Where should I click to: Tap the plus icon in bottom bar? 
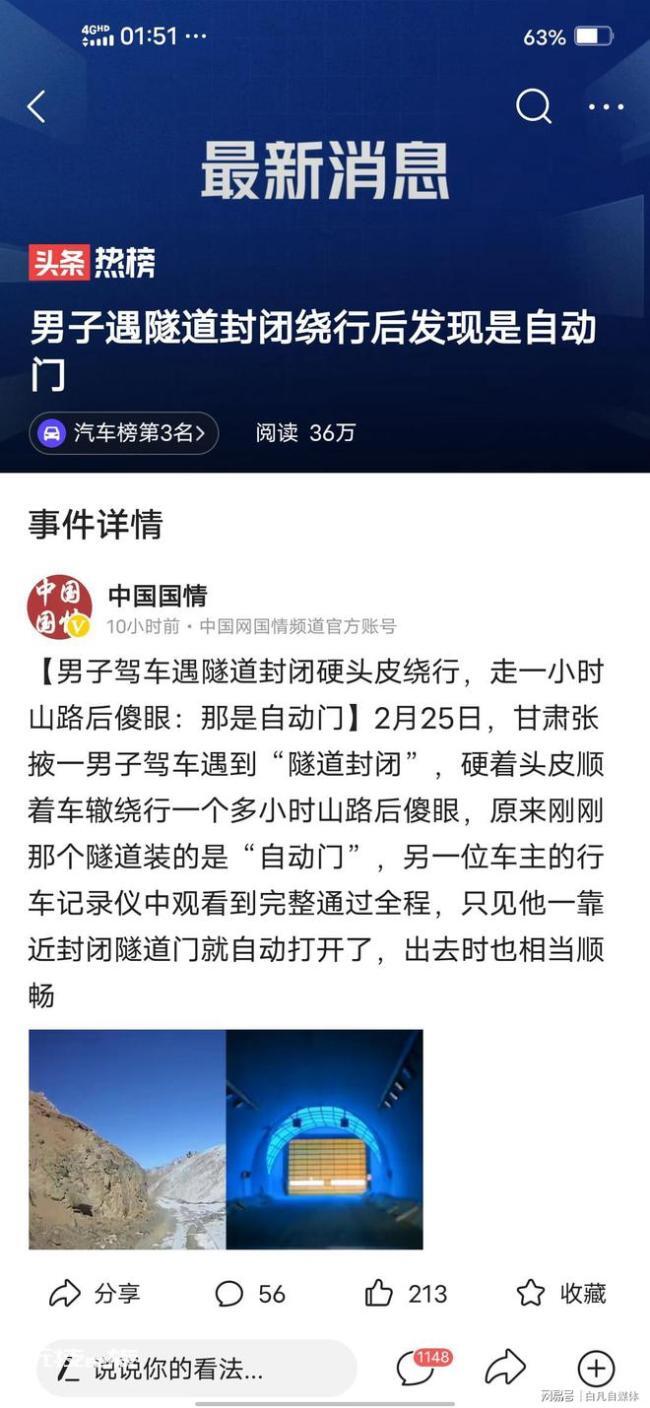pyautogui.click(x=596, y=1368)
